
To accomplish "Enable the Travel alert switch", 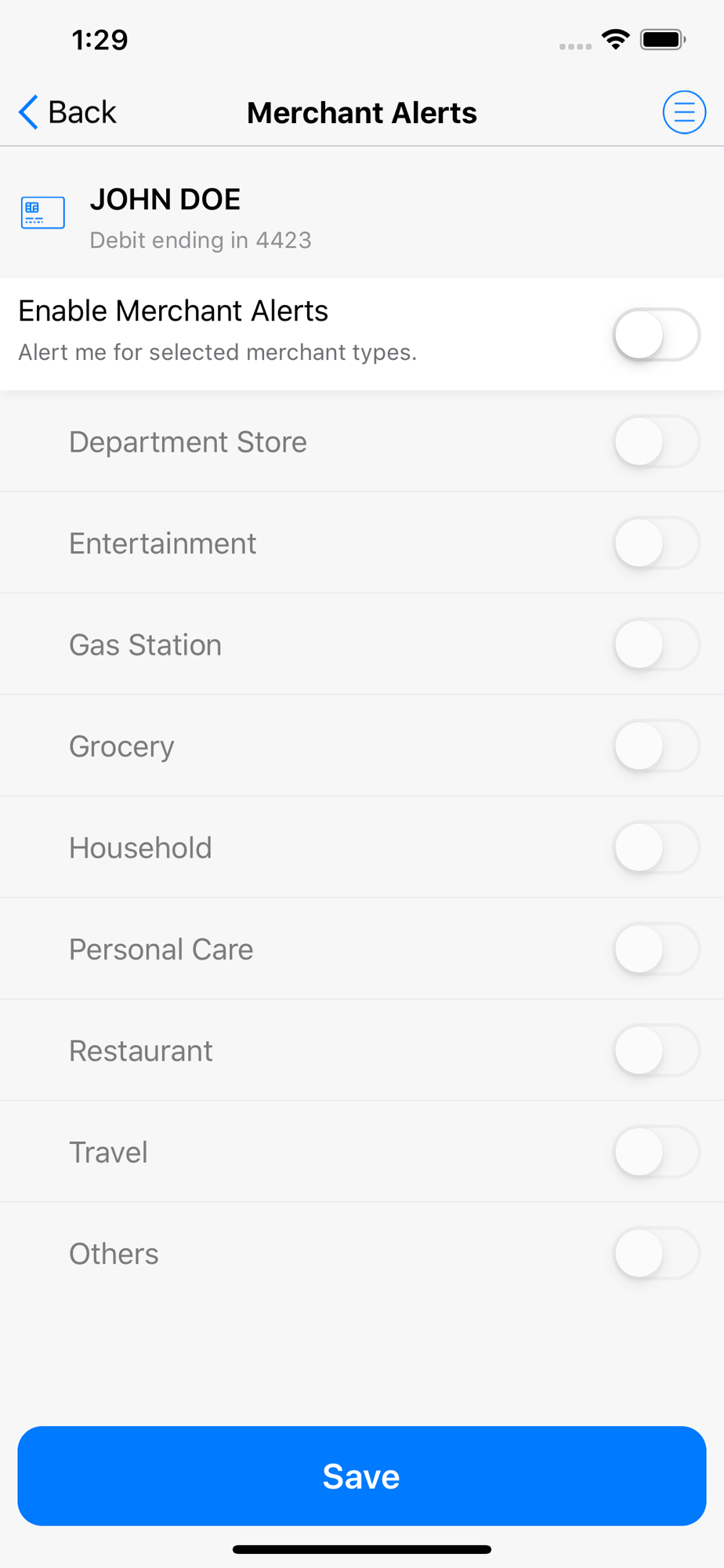I will point(657,1152).
